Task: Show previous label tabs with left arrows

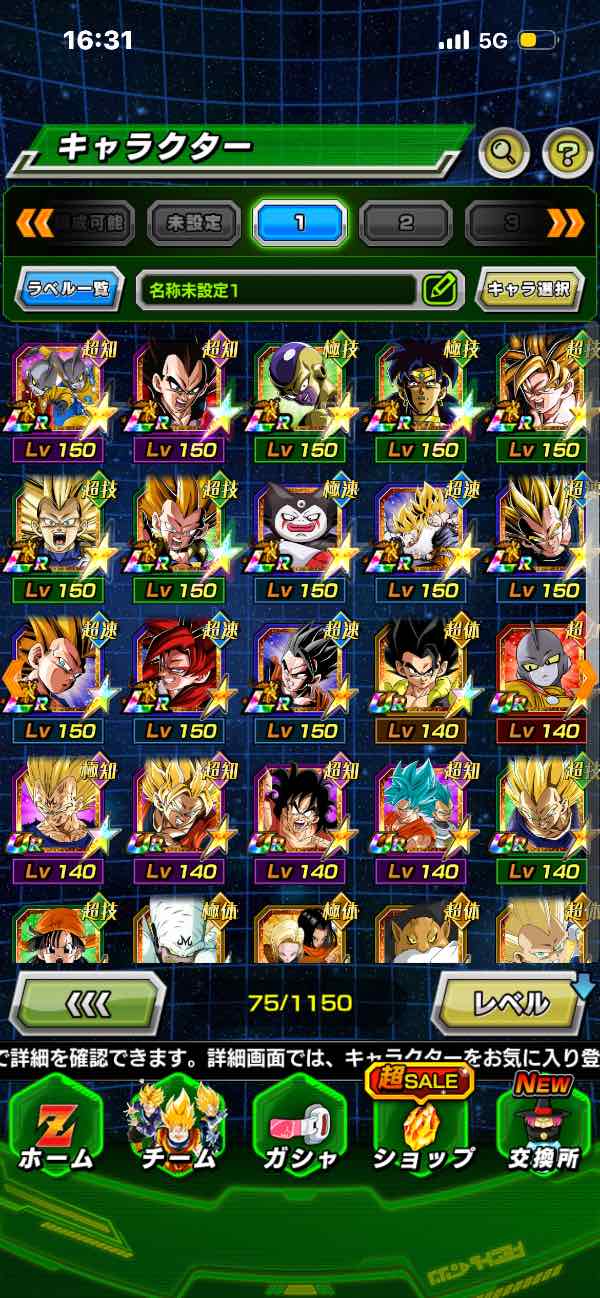Action: (33, 223)
